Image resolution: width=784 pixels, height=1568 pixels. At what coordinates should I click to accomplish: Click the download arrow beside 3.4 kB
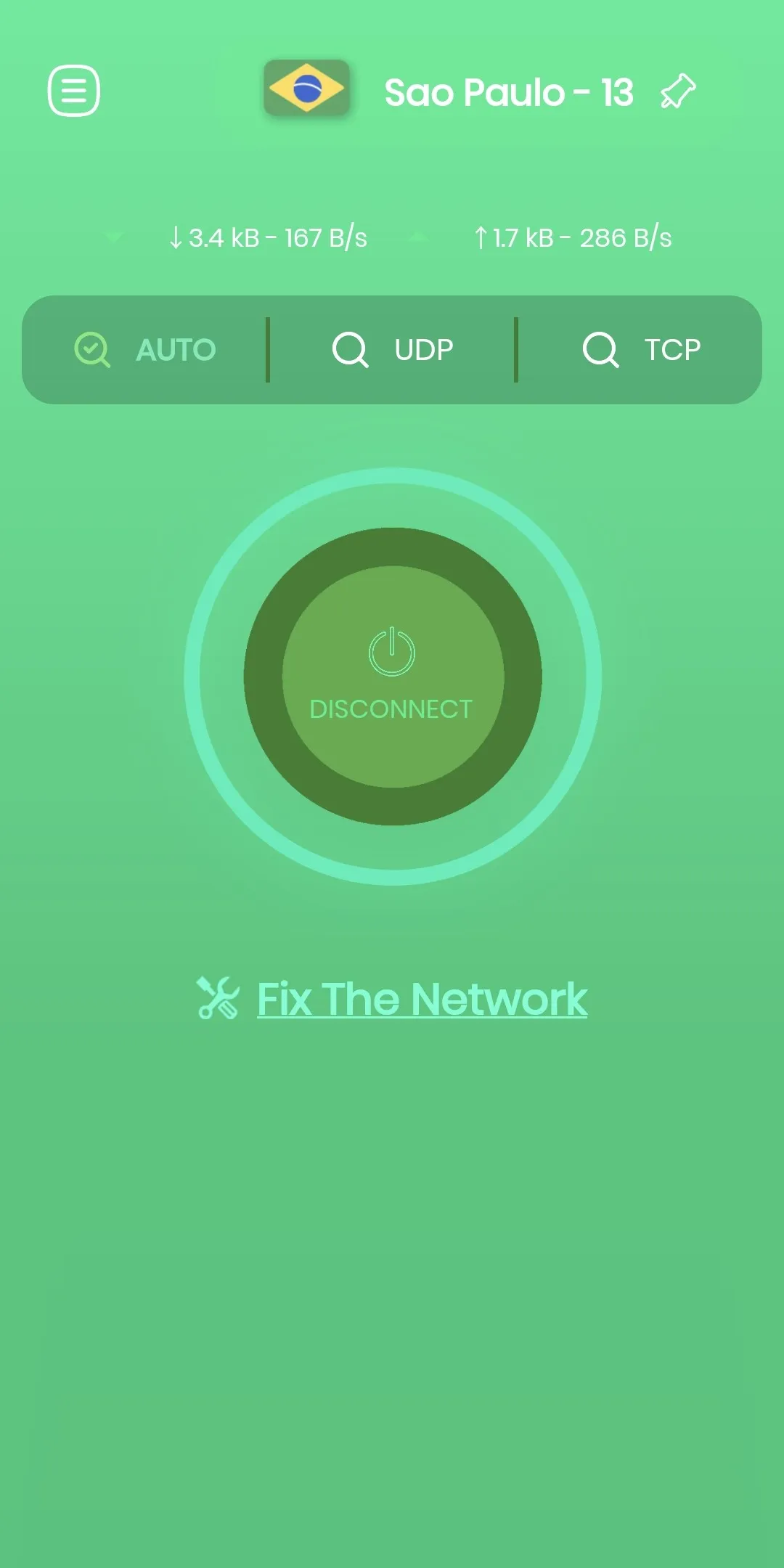point(176,237)
